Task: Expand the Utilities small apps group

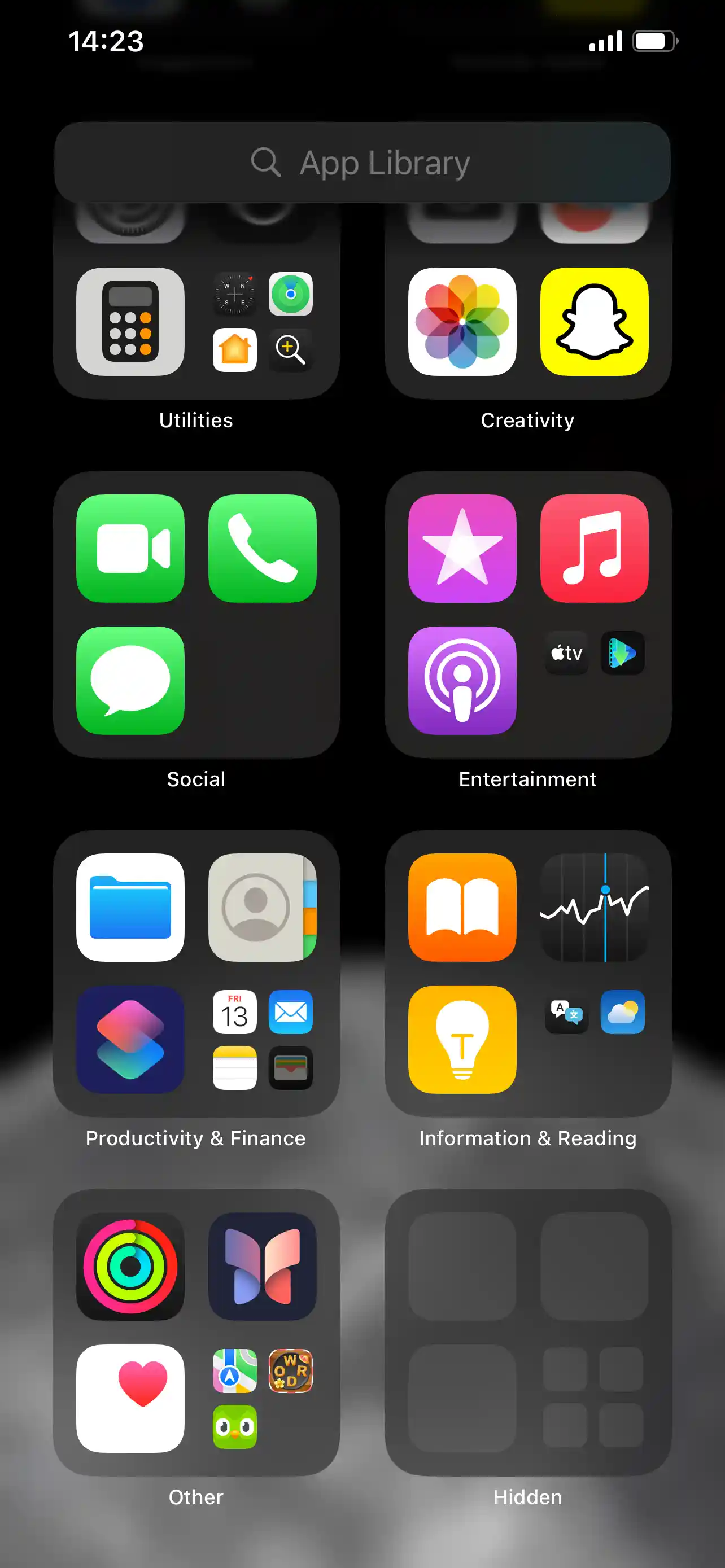Action: pos(263,321)
